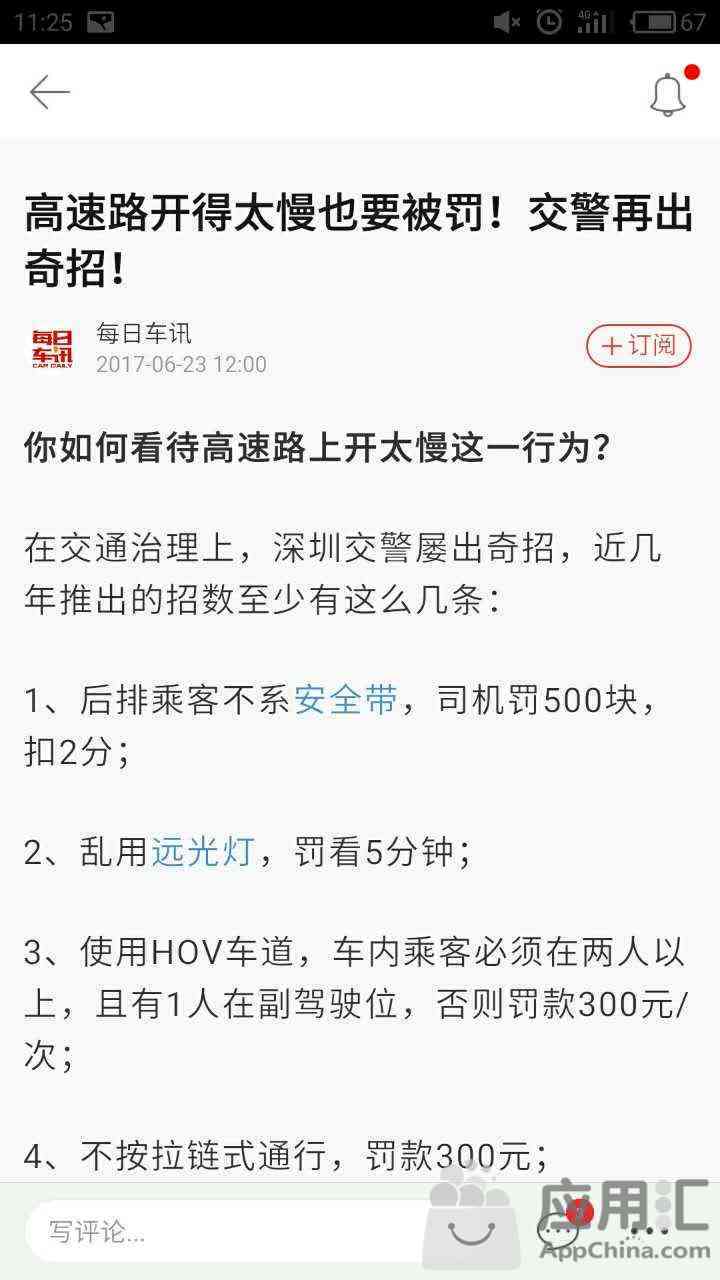
Task: Subscribe with the +订阅 button
Action: click(638, 346)
